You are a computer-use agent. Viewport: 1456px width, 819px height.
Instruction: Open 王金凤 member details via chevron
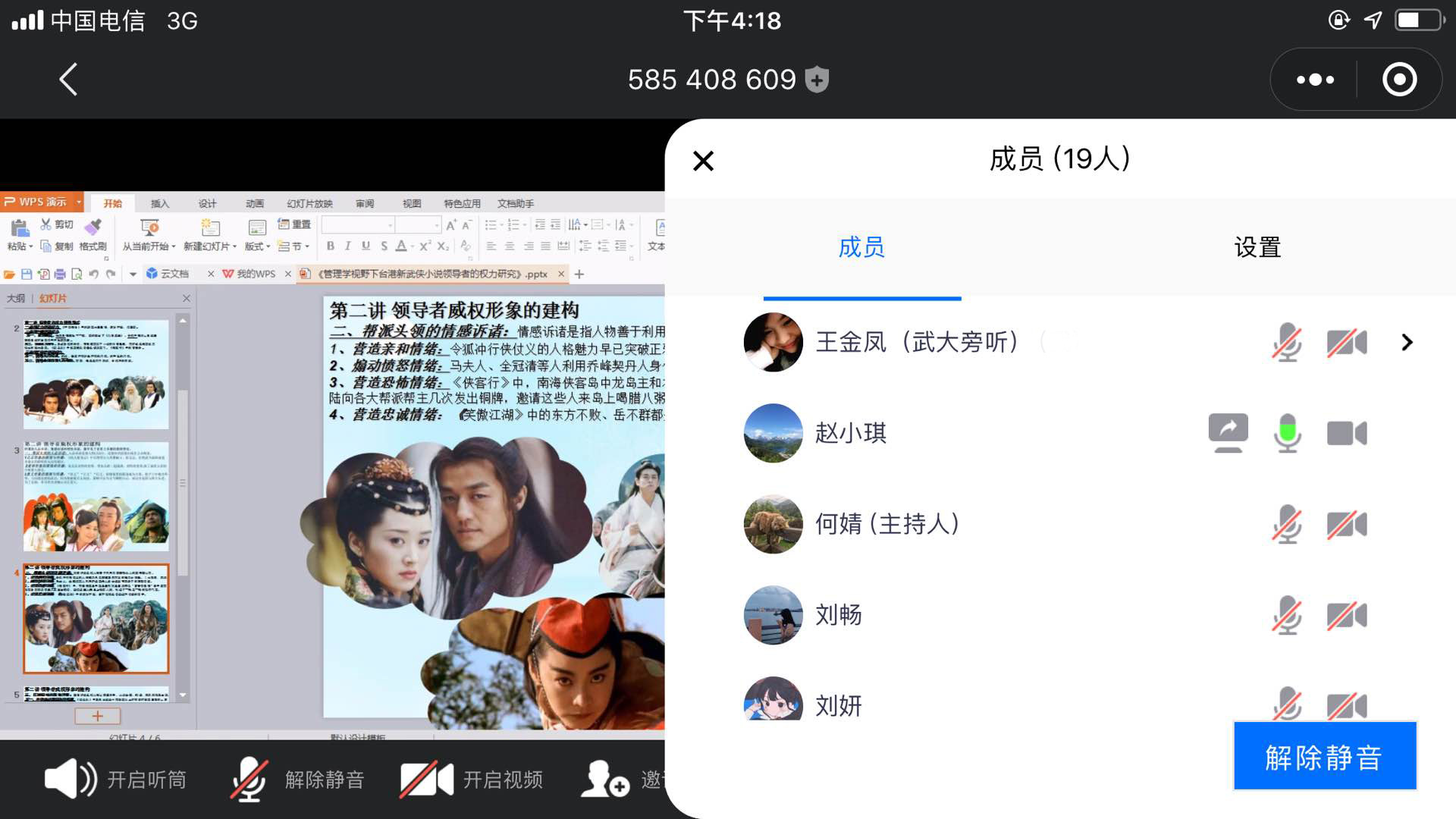pos(1407,343)
